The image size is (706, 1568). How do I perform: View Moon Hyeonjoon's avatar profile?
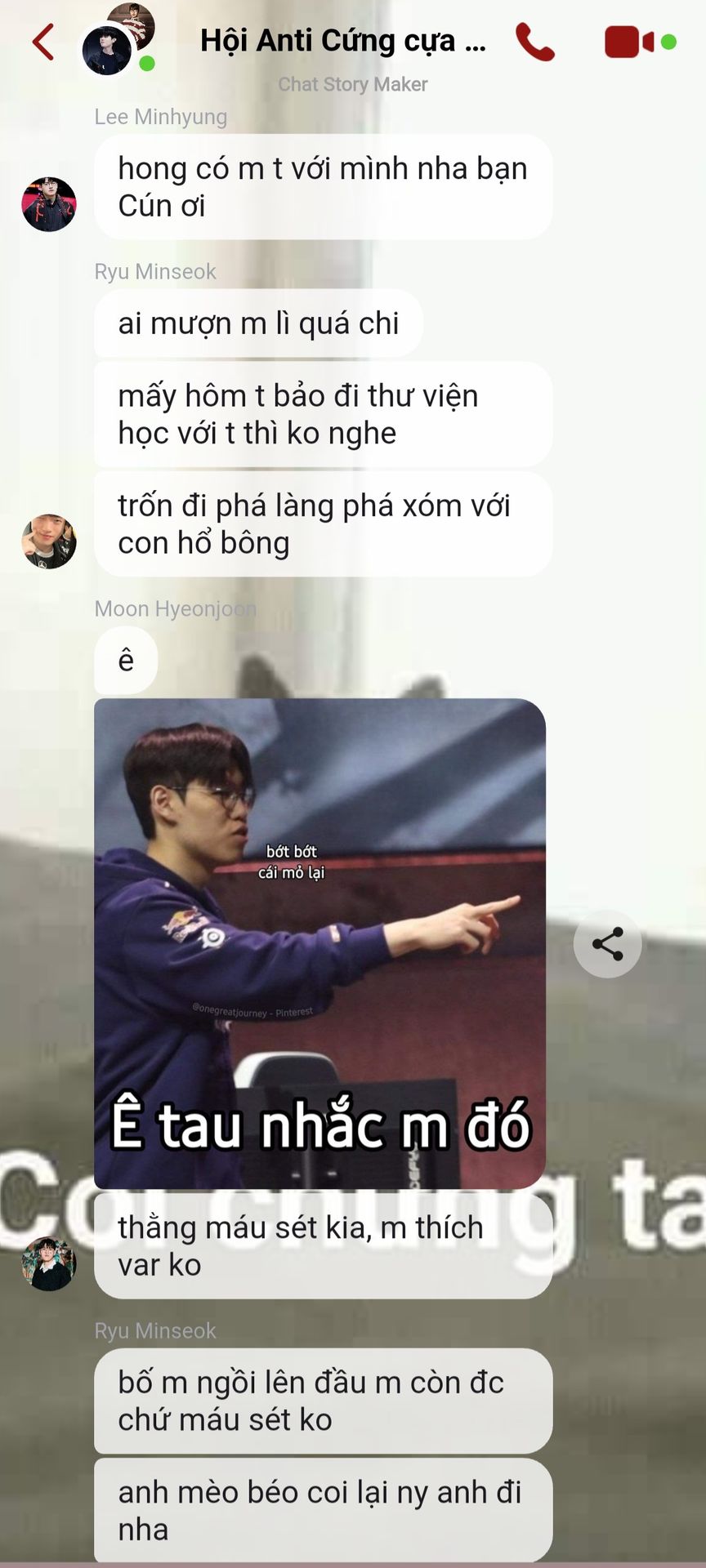49,1263
